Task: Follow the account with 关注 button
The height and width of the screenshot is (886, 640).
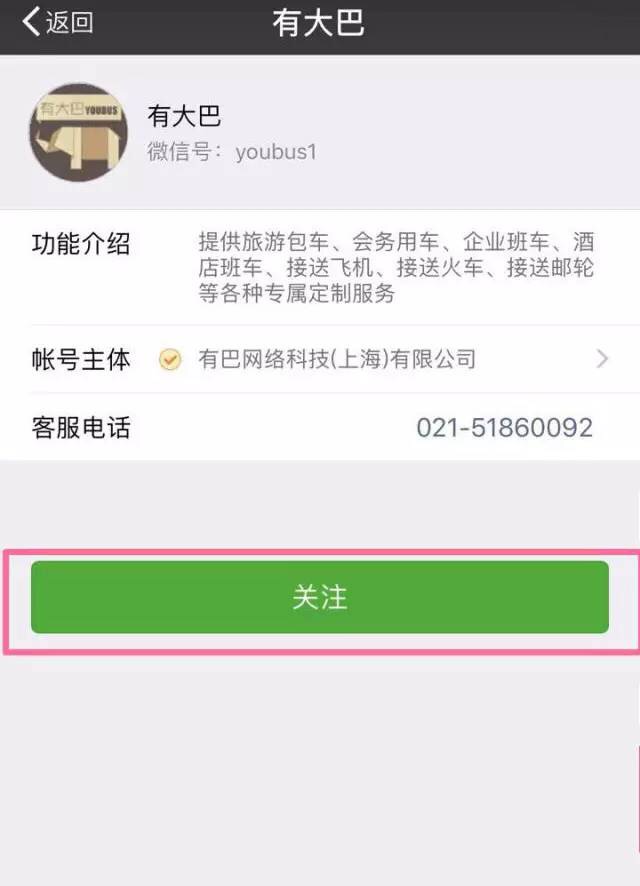Action: (x=320, y=597)
